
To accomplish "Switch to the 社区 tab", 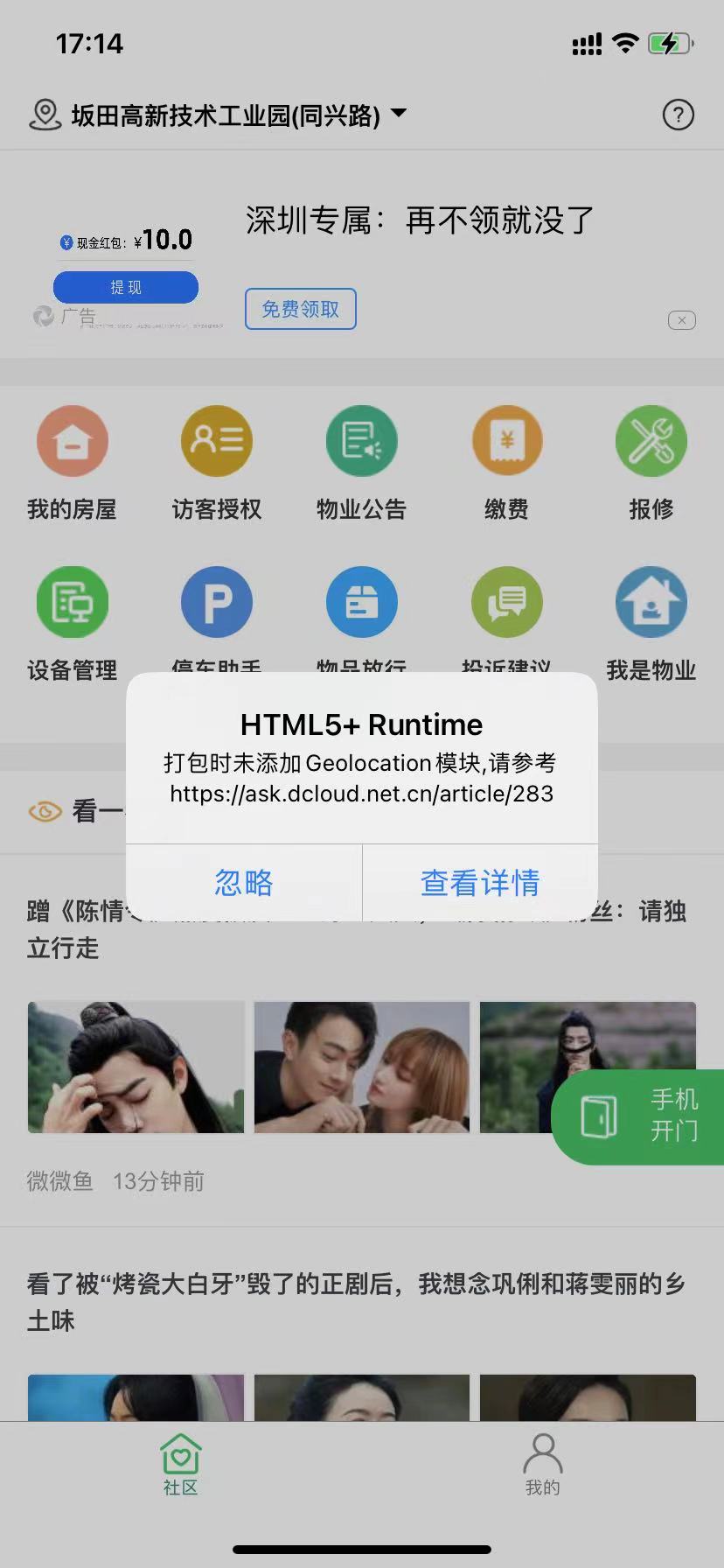I will pyautogui.click(x=181, y=1464).
